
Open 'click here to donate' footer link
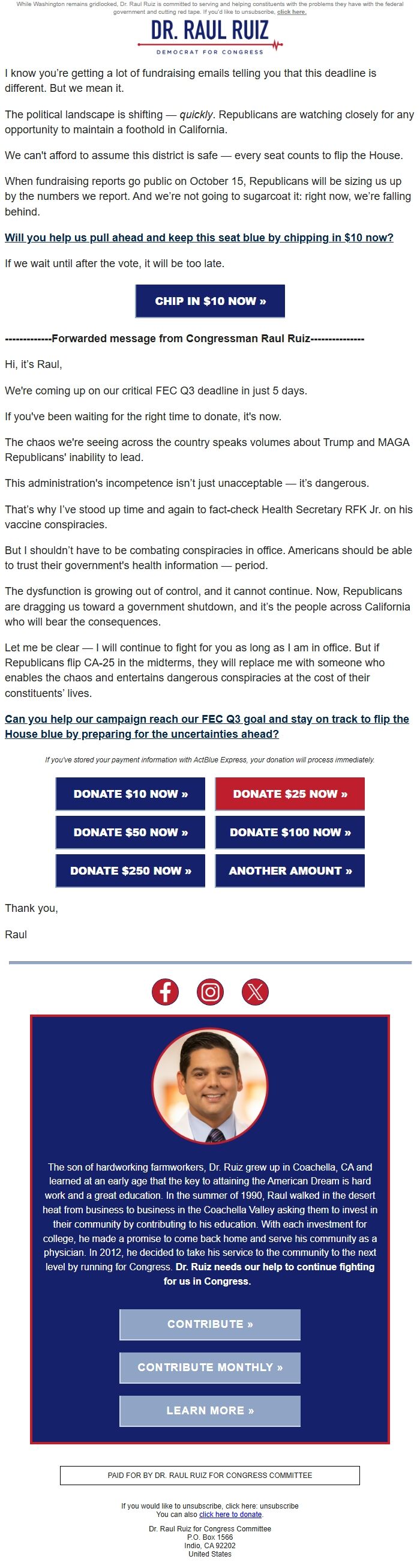(230, 1514)
